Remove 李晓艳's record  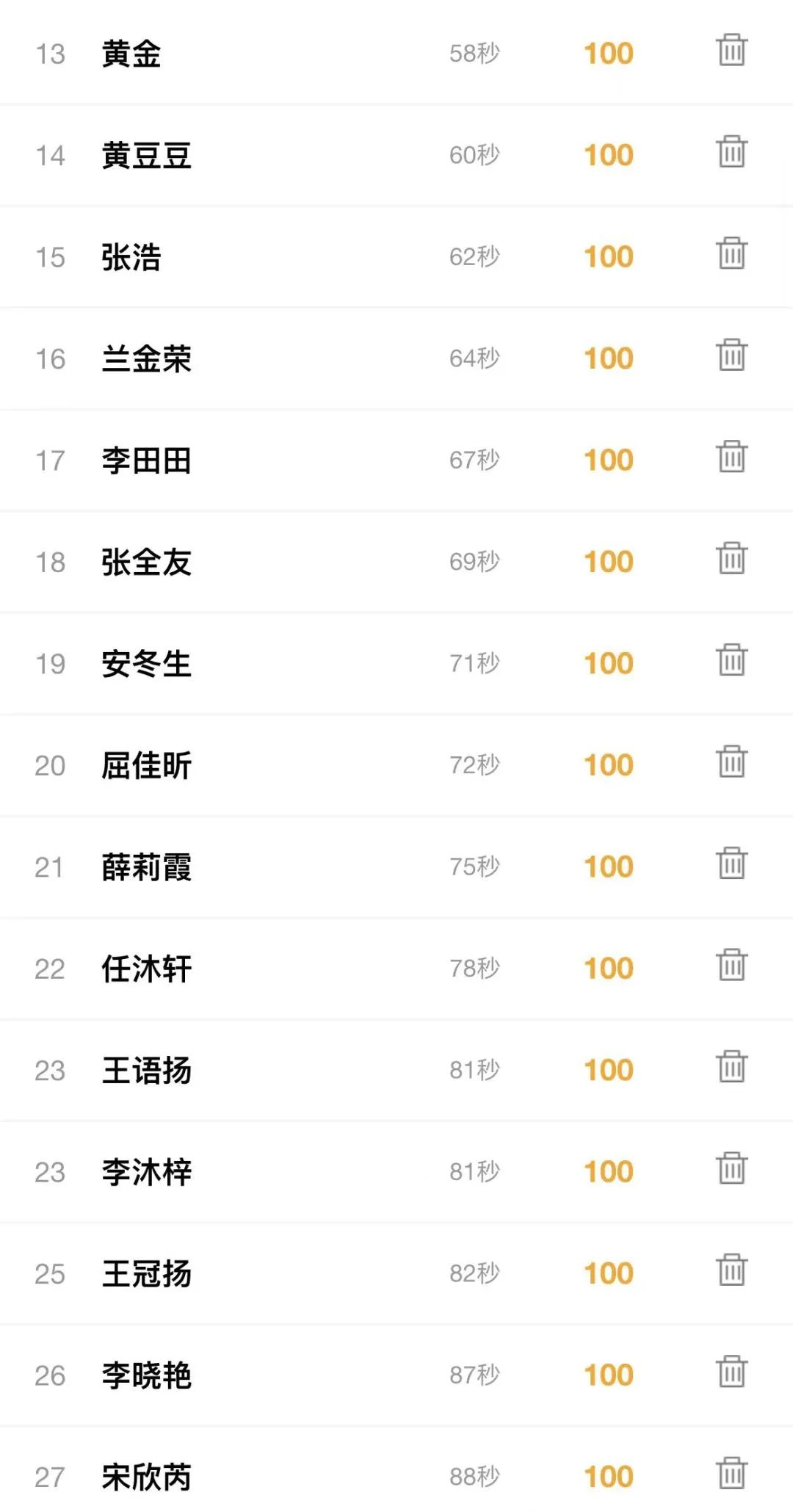[x=731, y=1372]
